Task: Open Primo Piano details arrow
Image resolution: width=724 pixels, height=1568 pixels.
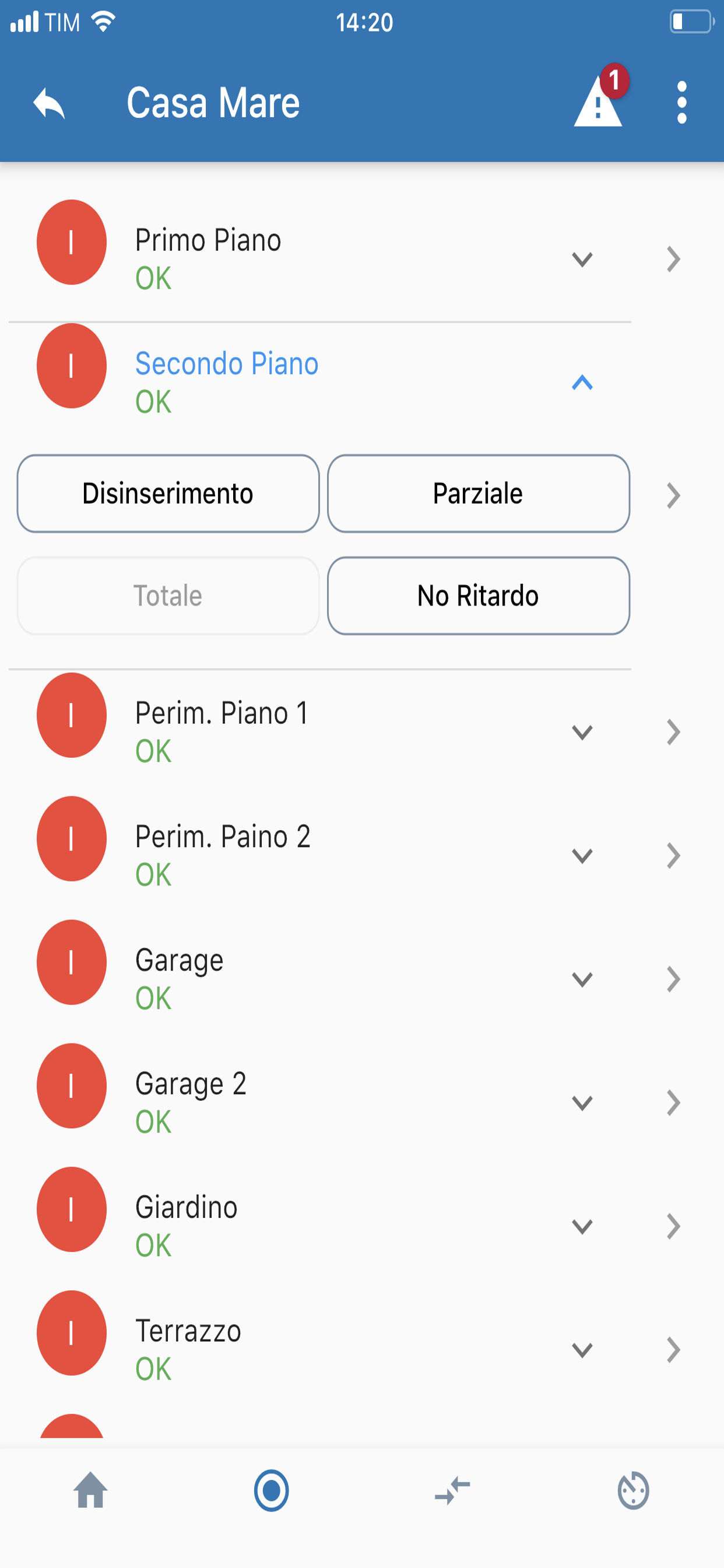Action: click(673, 260)
